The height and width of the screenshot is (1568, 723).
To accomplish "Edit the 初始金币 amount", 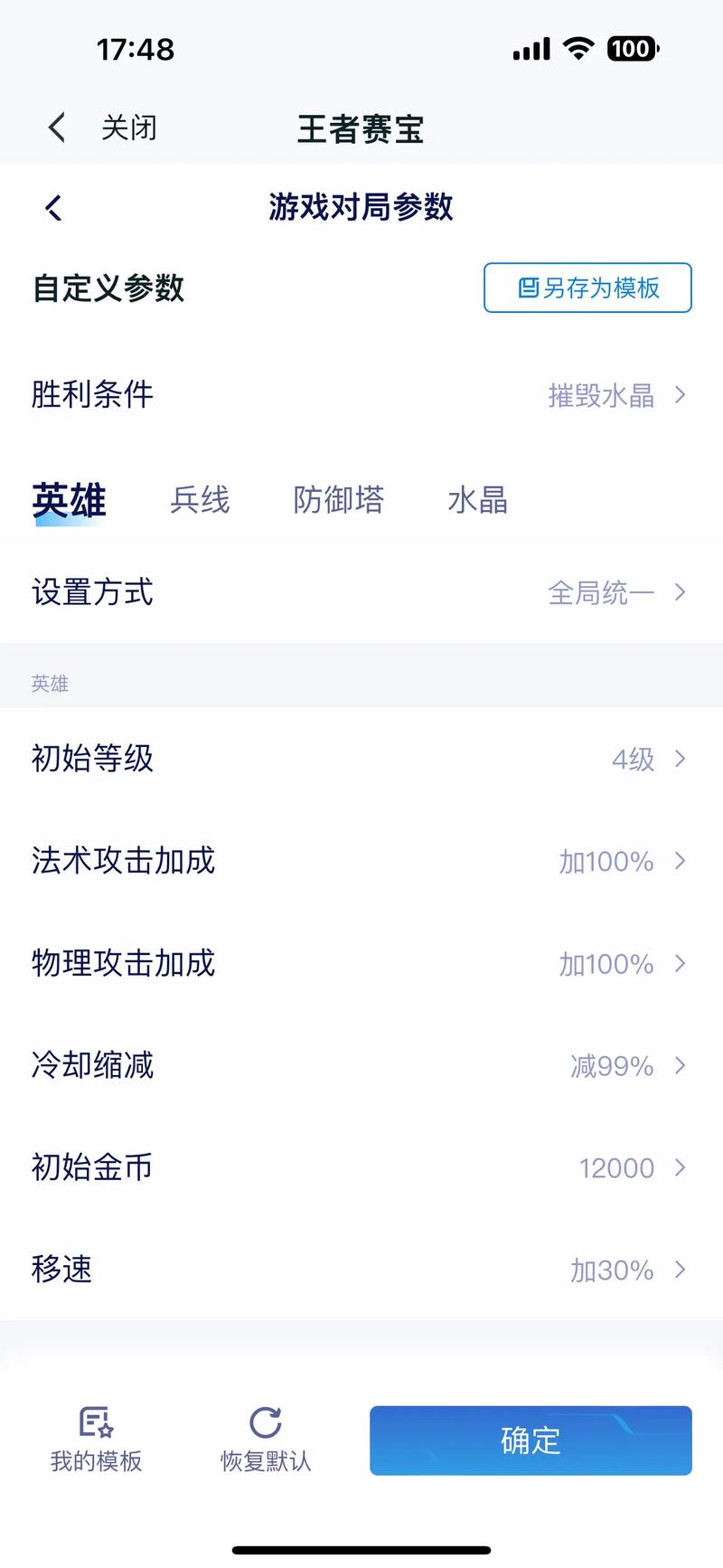I will (x=361, y=1167).
